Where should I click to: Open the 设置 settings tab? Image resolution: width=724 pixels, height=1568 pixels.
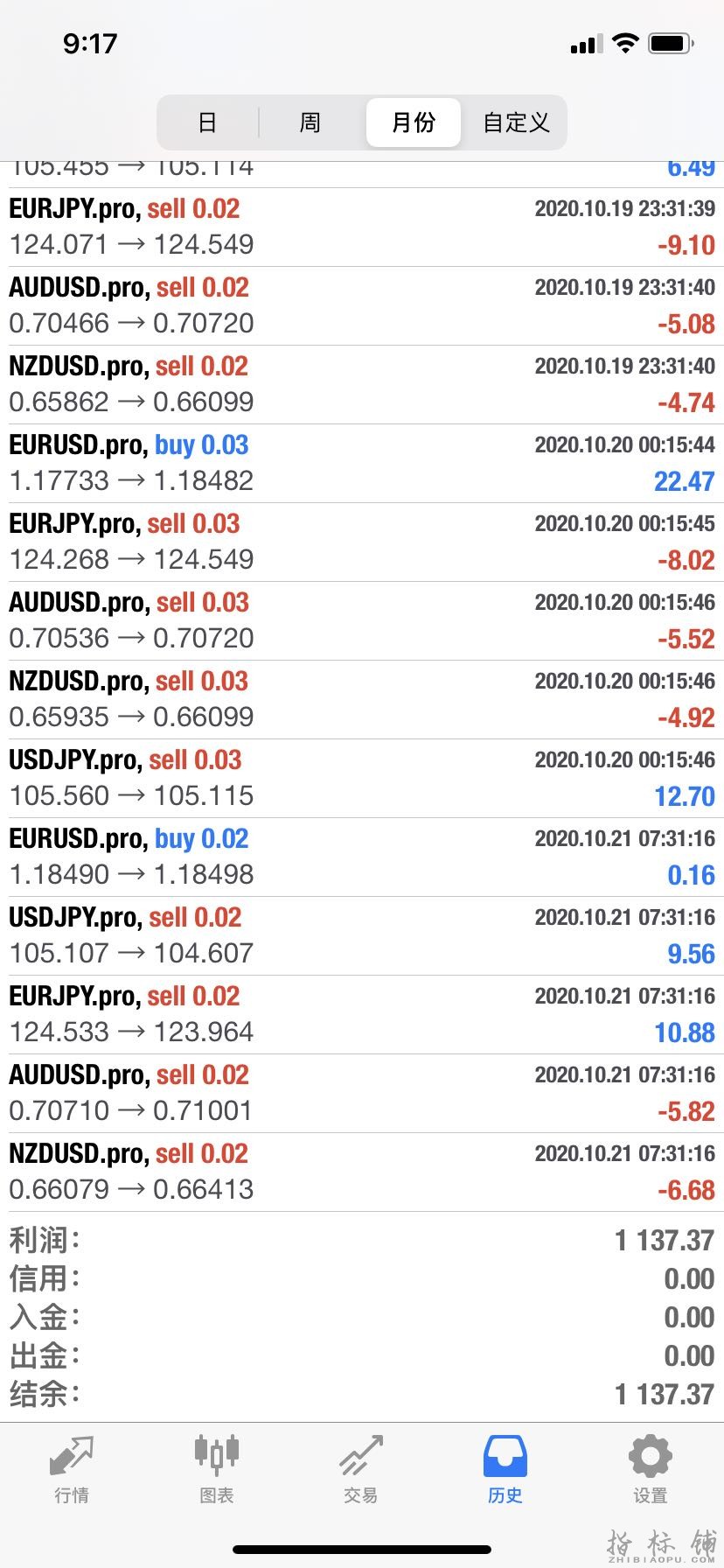tap(650, 1470)
